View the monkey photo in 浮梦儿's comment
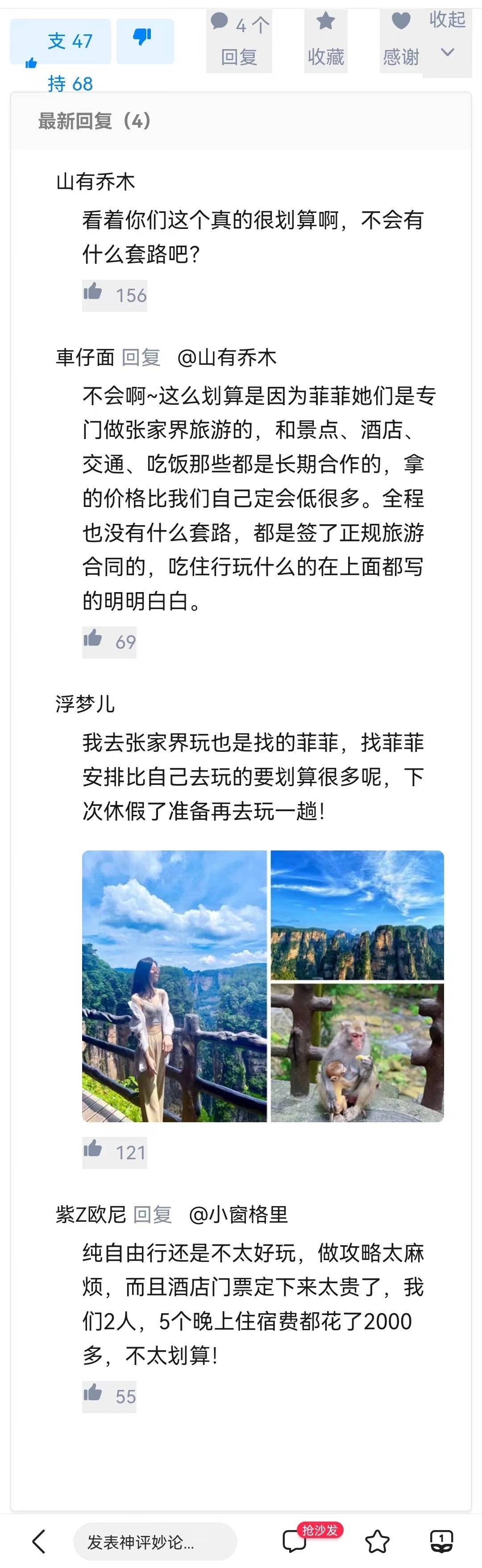The image size is (482, 1568). pyautogui.click(x=357, y=1053)
